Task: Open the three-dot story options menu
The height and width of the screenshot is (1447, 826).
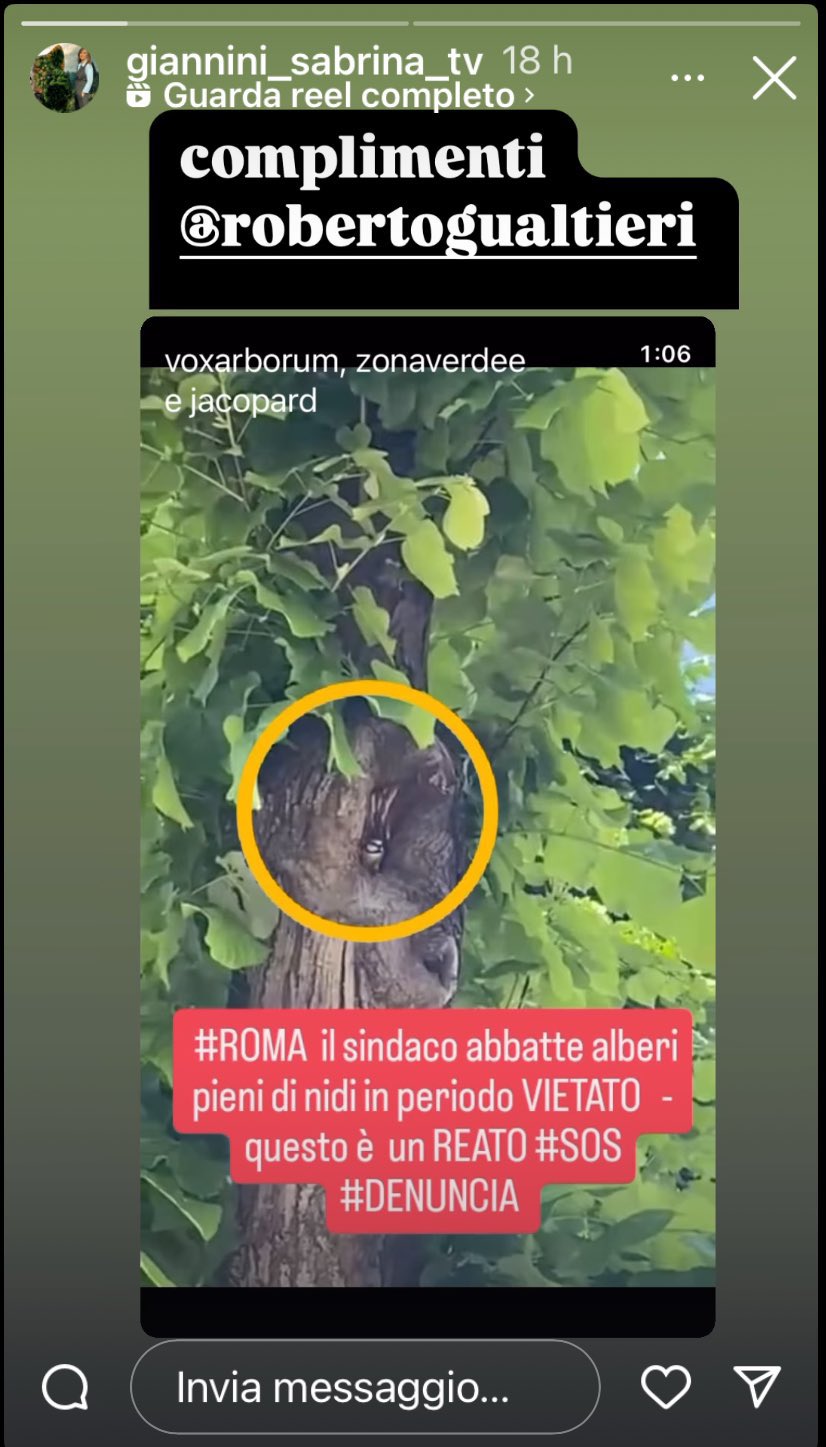Action: pos(687,78)
